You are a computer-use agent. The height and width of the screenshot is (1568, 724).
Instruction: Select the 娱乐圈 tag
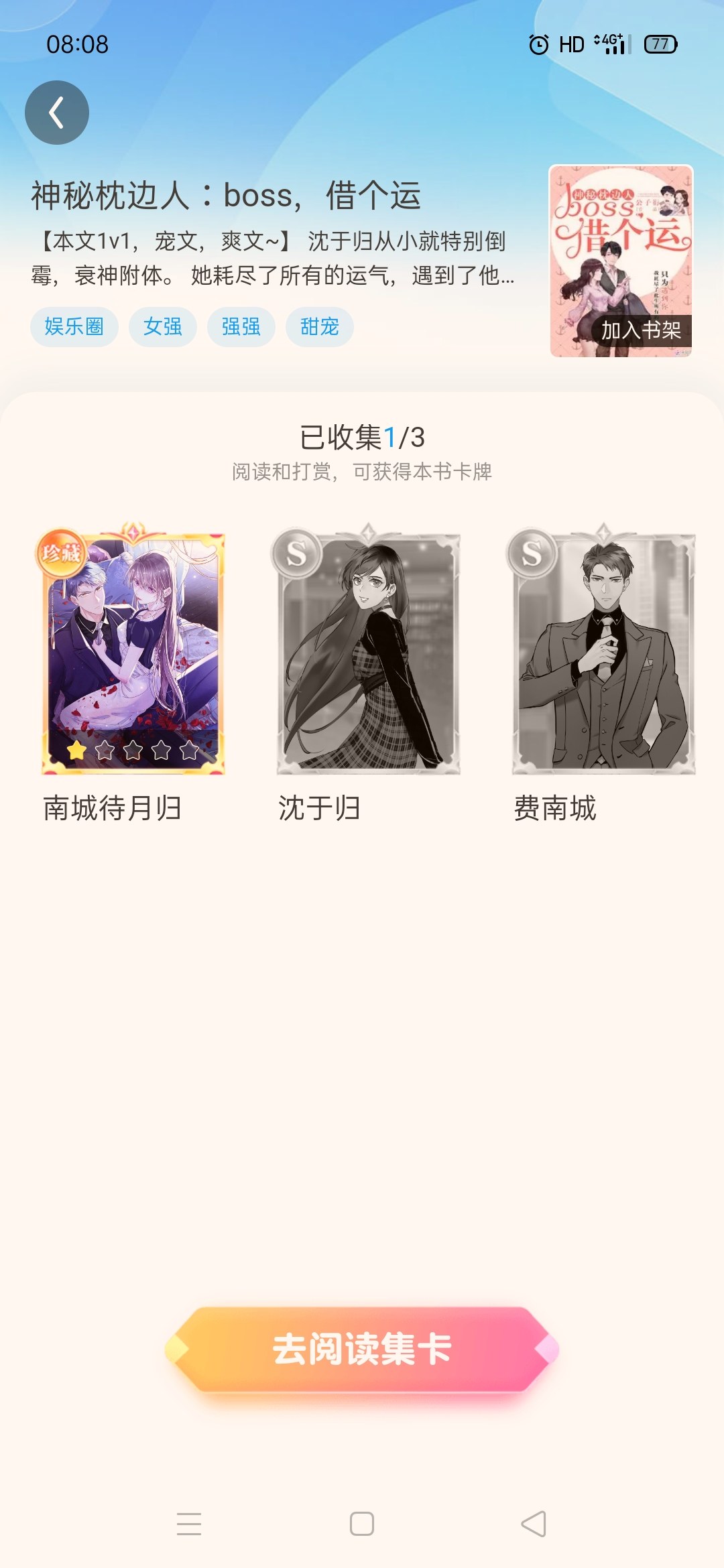click(x=74, y=327)
